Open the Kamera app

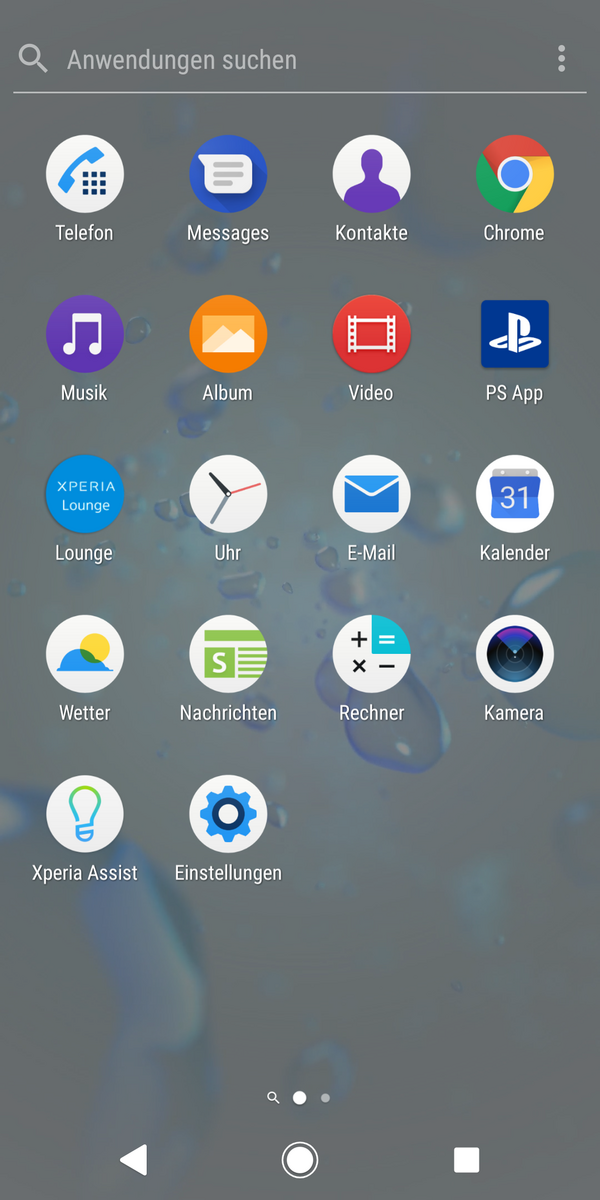[514, 654]
